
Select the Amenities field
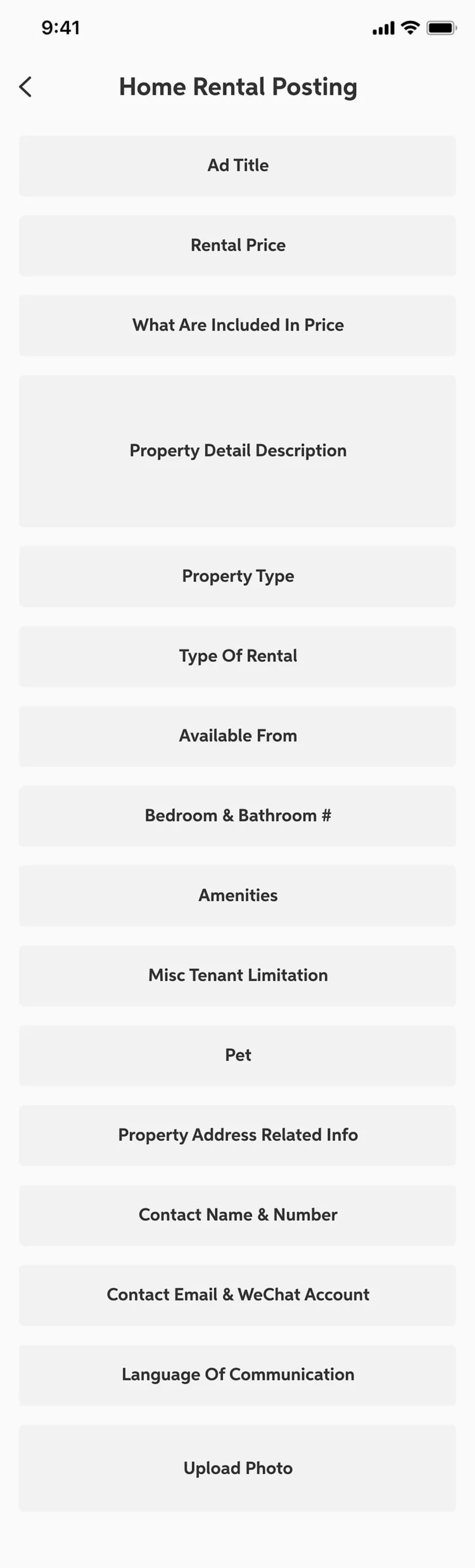(x=237, y=895)
